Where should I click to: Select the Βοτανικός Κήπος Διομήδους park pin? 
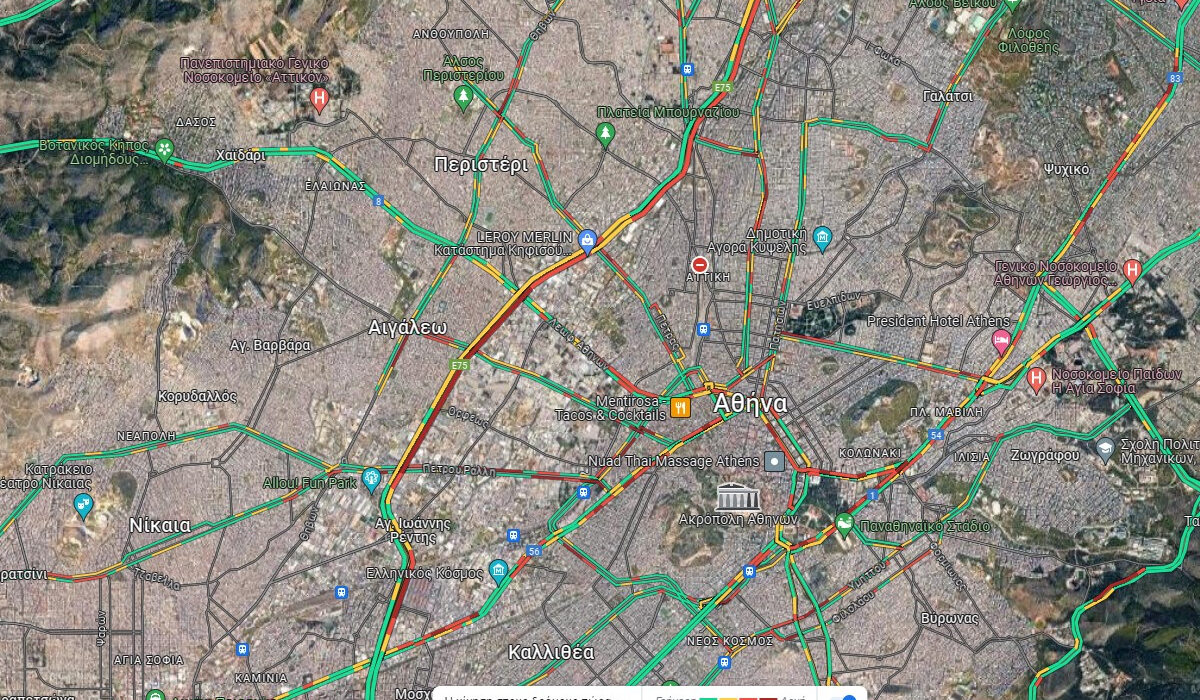165,150
